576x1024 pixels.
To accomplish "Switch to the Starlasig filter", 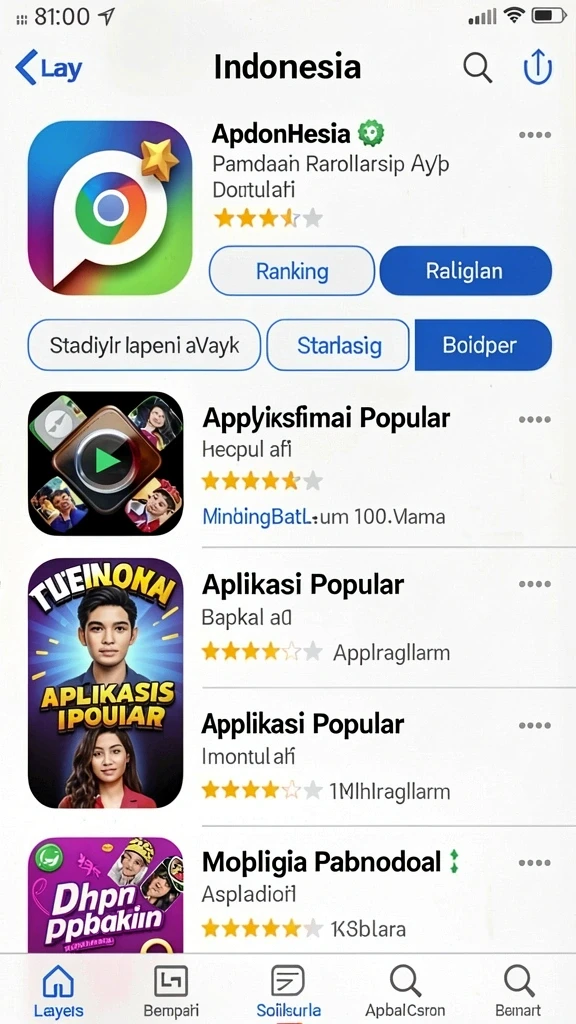I will pyautogui.click(x=338, y=345).
